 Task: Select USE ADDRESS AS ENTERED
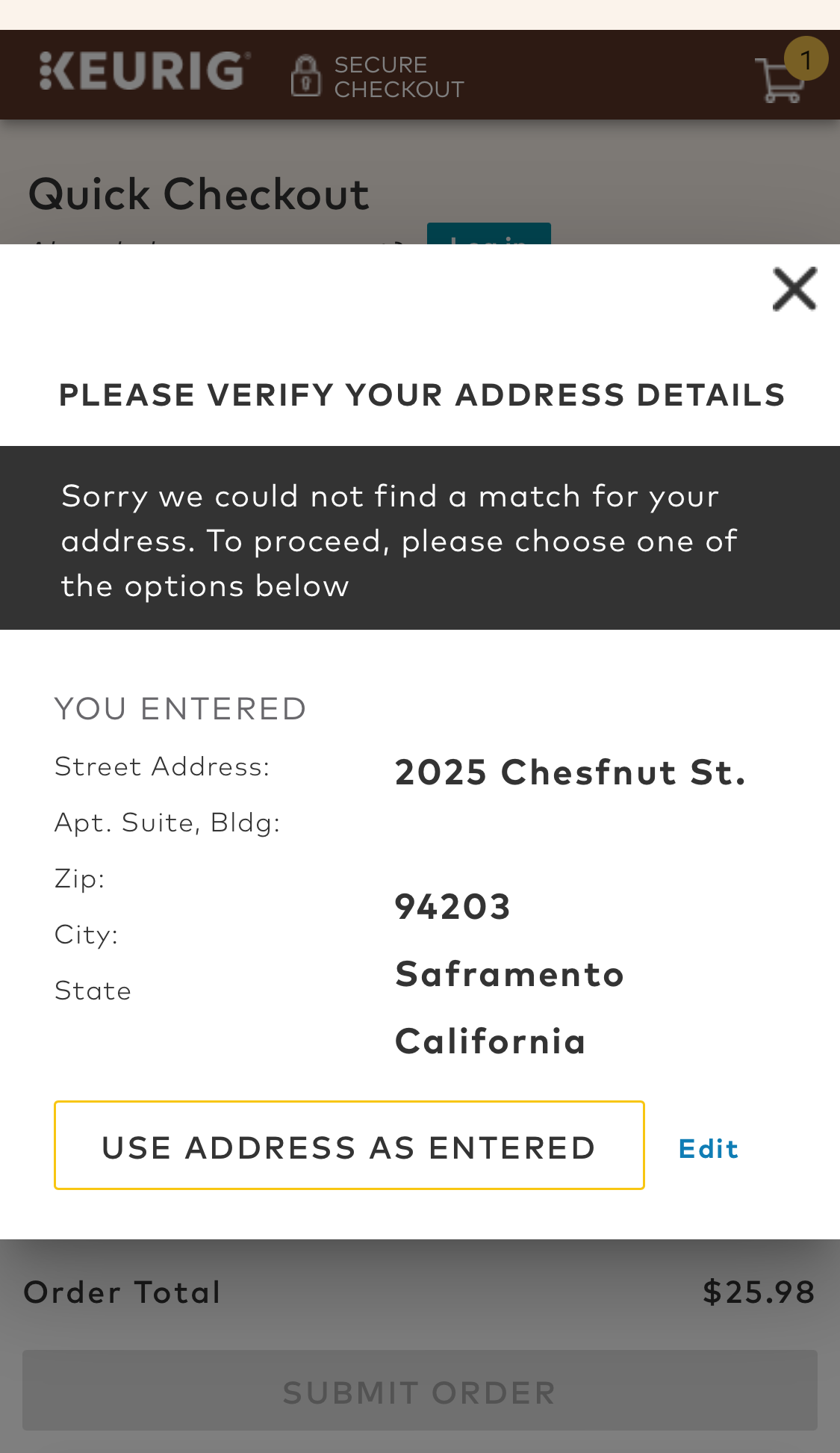pos(349,1145)
